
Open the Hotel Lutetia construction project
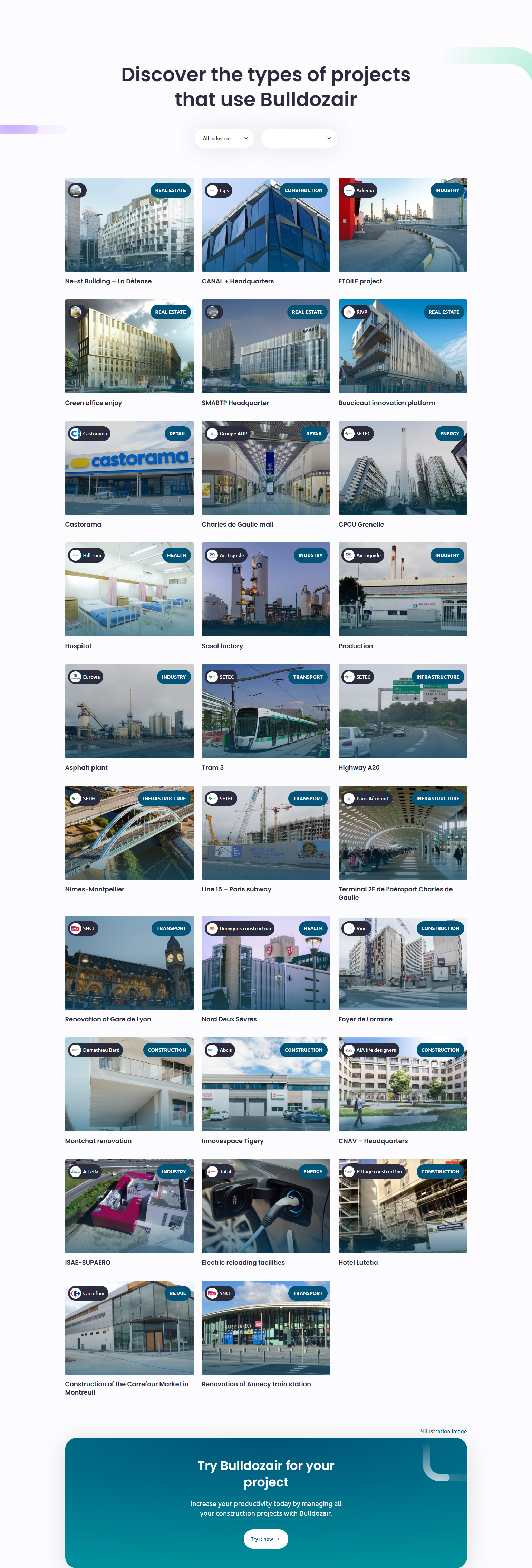click(x=403, y=1206)
